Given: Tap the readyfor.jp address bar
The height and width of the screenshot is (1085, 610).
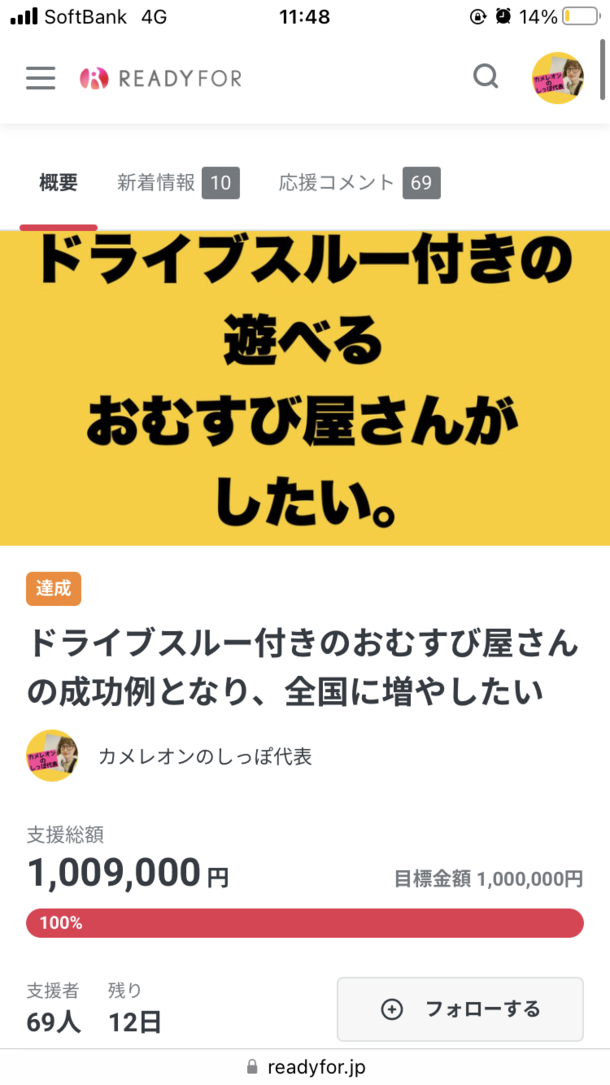Looking at the screenshot, I should coord(305,1067).
